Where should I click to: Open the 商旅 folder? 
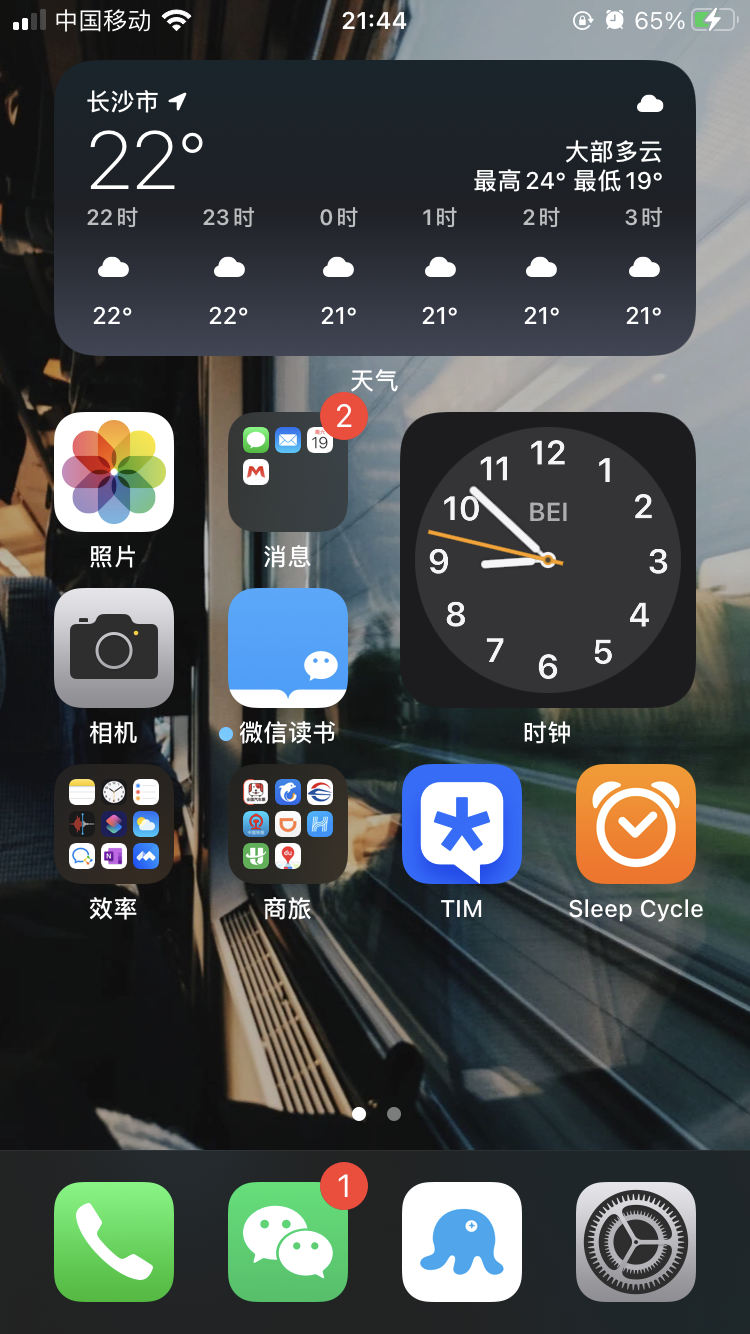tap(288, 824)
